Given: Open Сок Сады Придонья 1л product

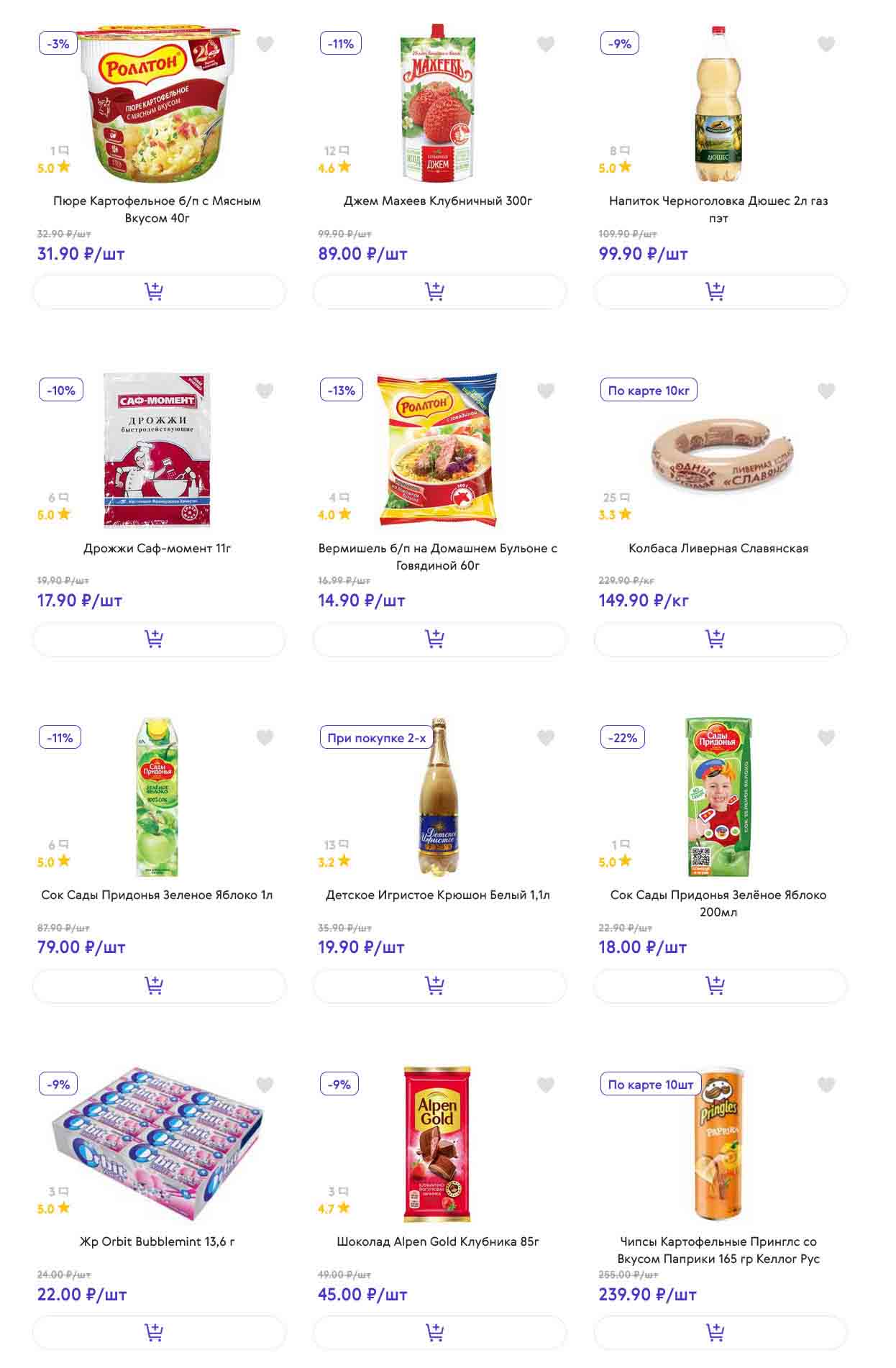Looking at the screenshot, I should point(157,895).
